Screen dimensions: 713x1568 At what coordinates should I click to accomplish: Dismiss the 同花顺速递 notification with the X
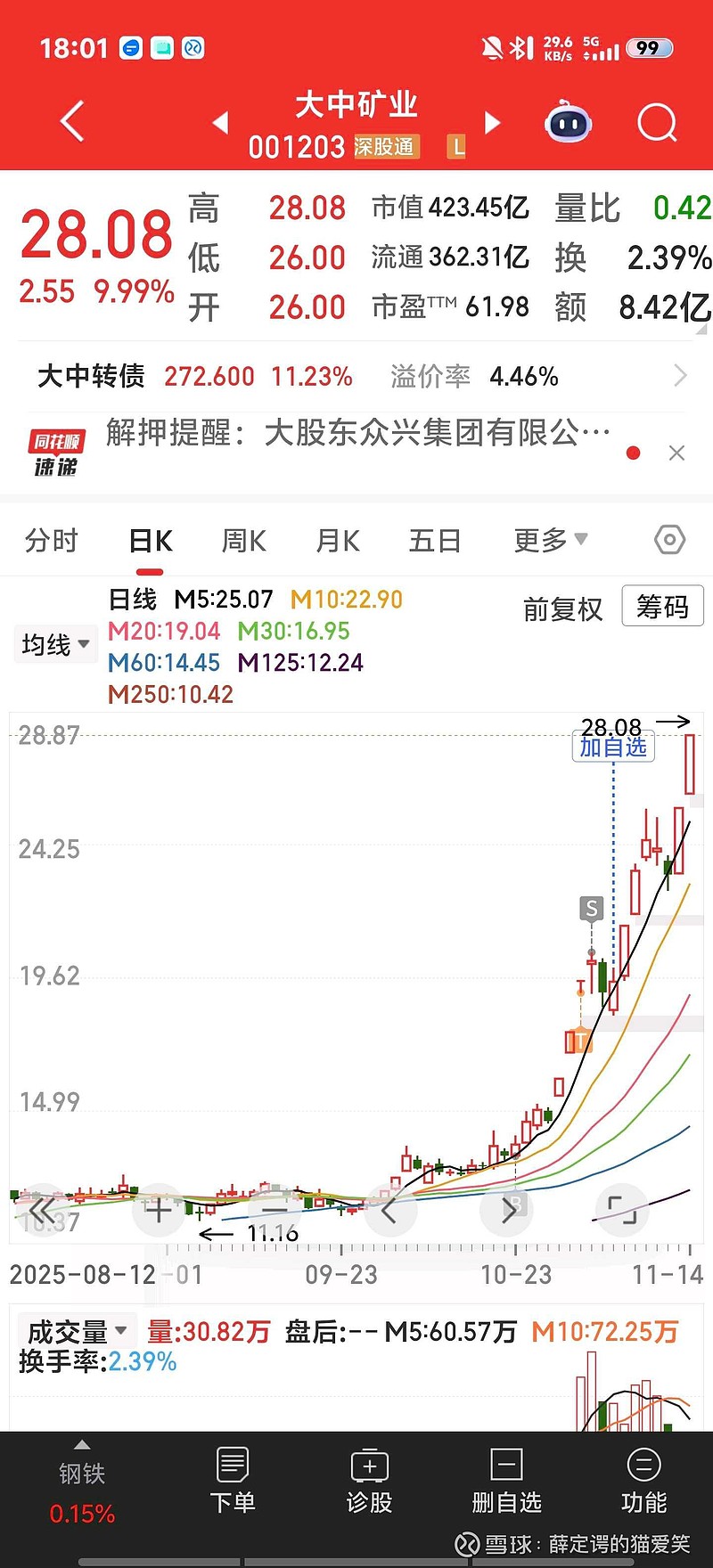click(677, 453)
